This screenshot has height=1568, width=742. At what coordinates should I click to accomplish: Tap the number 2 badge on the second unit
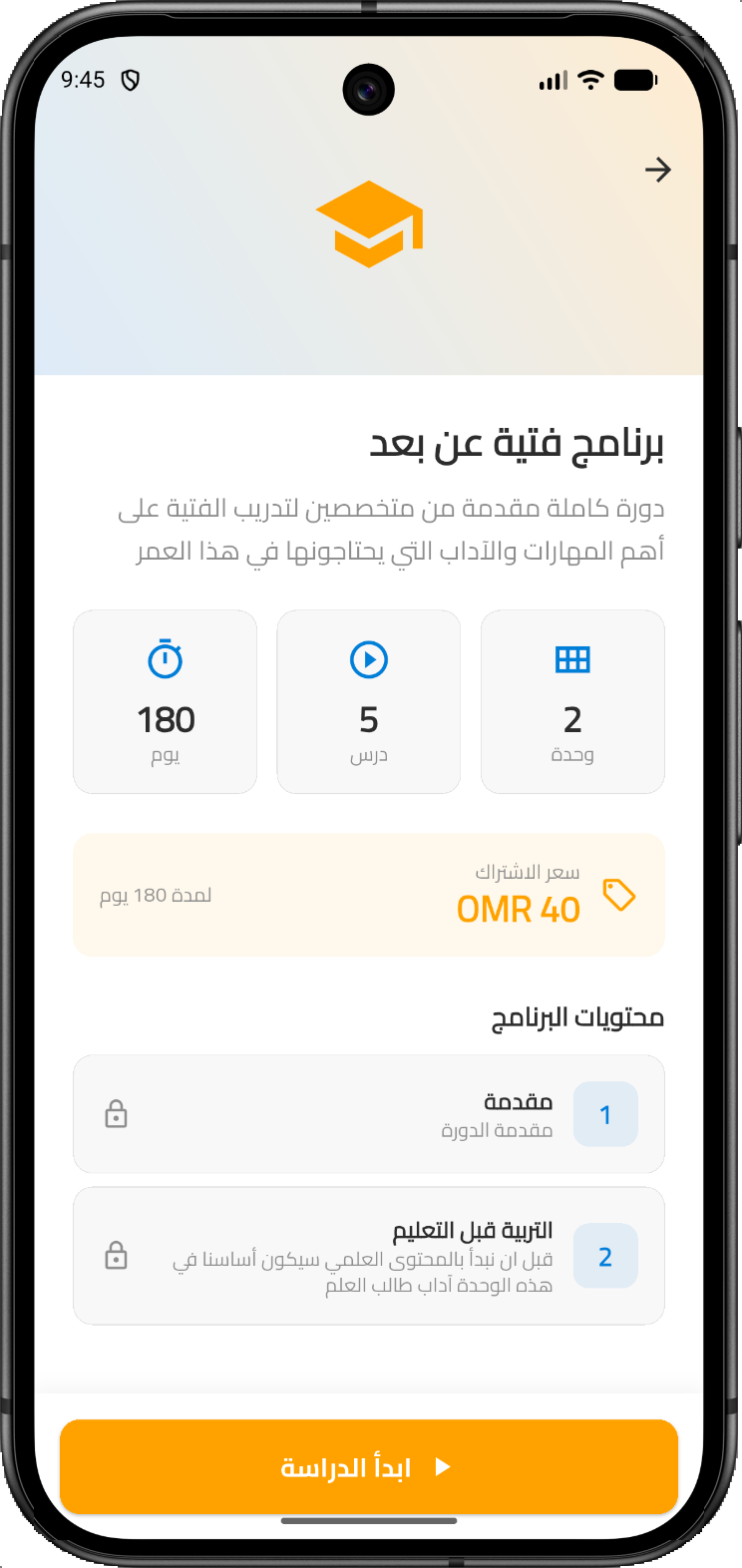point(605,1256)
